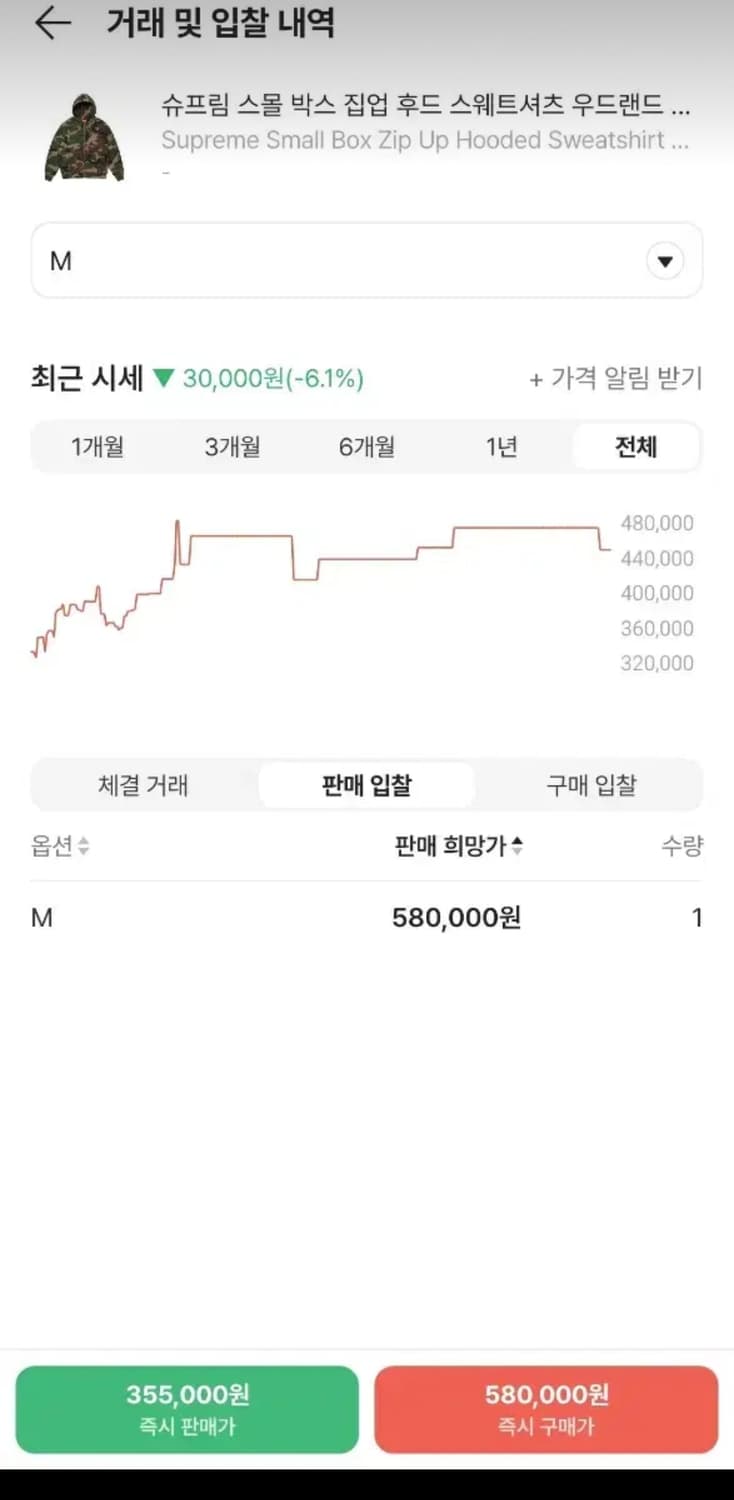
Task: Select the 전체 period tab
Action: [635, 447]
